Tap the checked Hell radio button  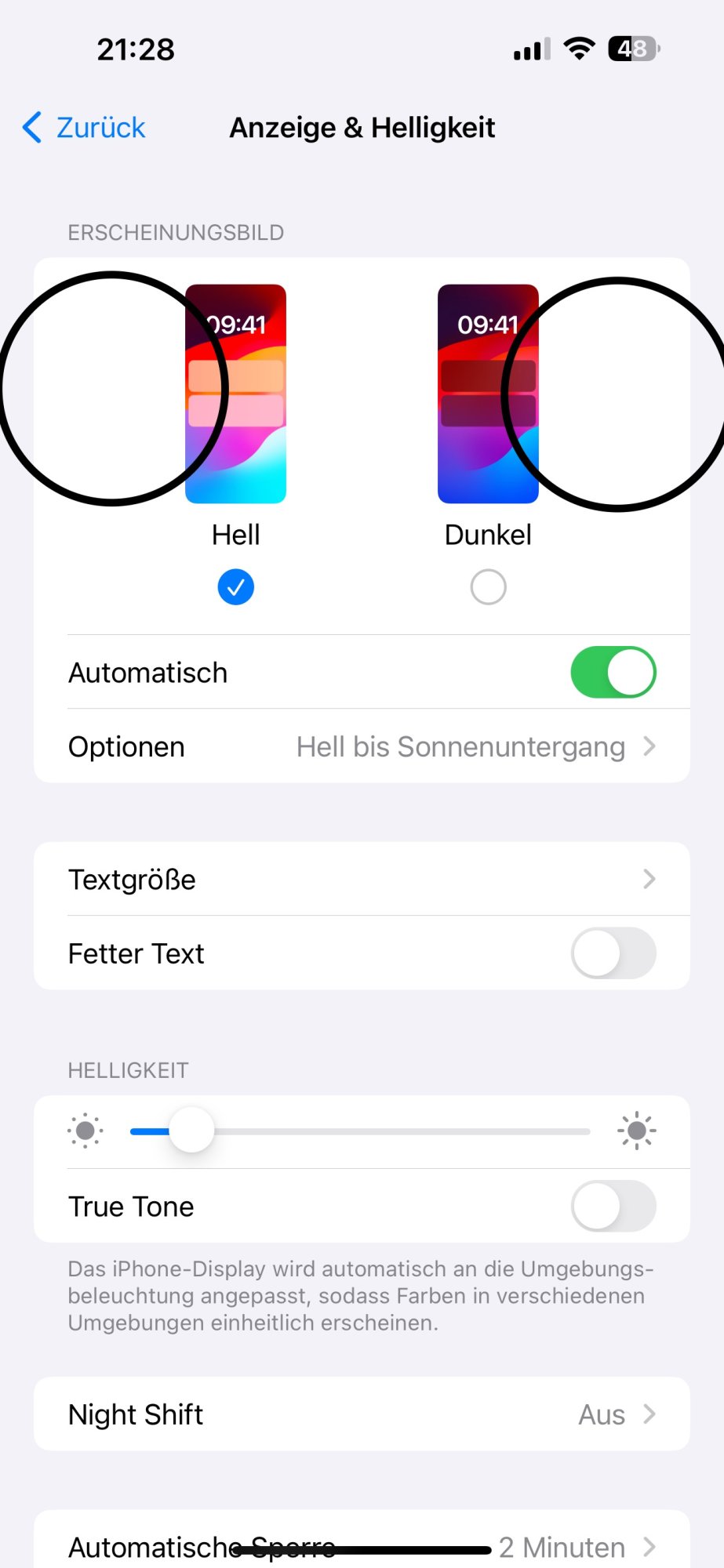[235, 587]
